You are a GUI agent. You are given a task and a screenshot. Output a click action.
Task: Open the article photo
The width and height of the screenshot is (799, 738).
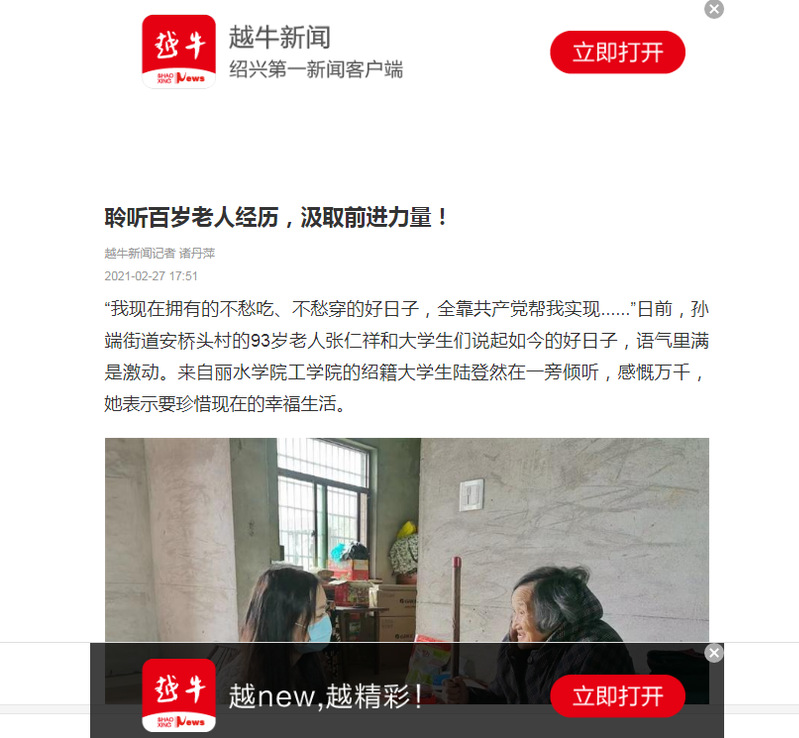406,540
